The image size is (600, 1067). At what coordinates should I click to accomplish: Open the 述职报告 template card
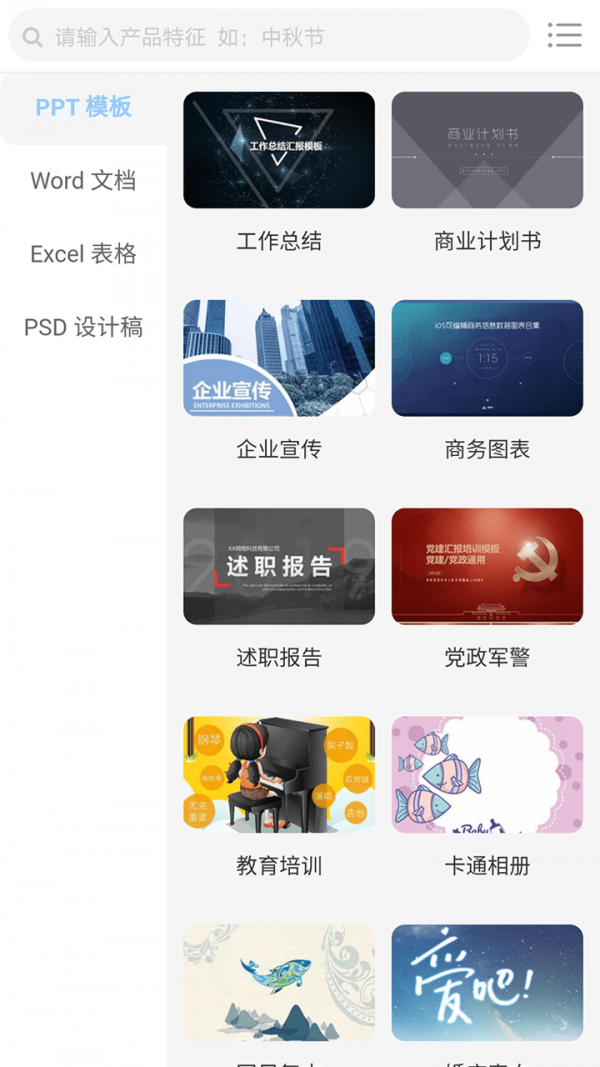(279, 566)
